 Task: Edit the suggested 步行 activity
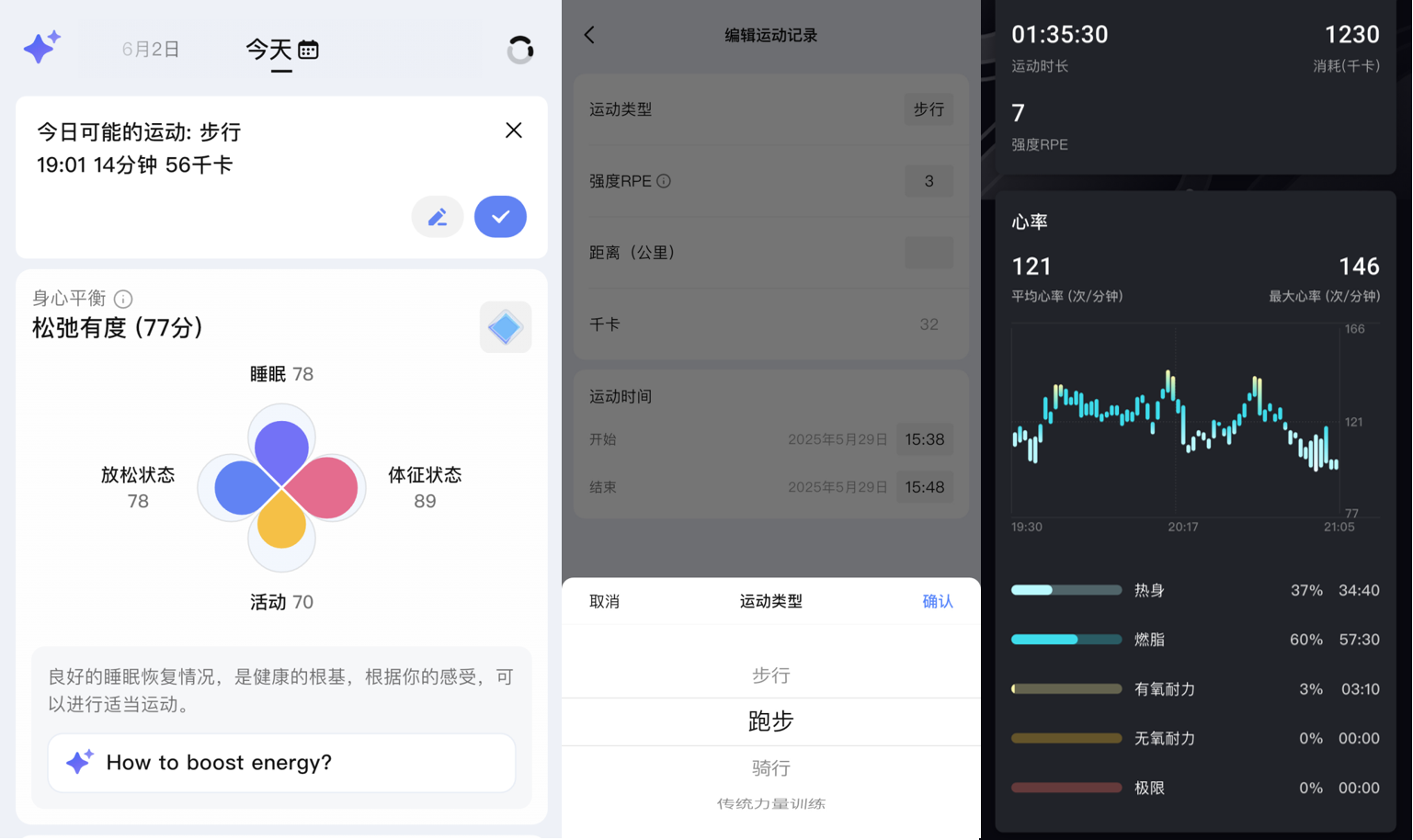[438, 217]
